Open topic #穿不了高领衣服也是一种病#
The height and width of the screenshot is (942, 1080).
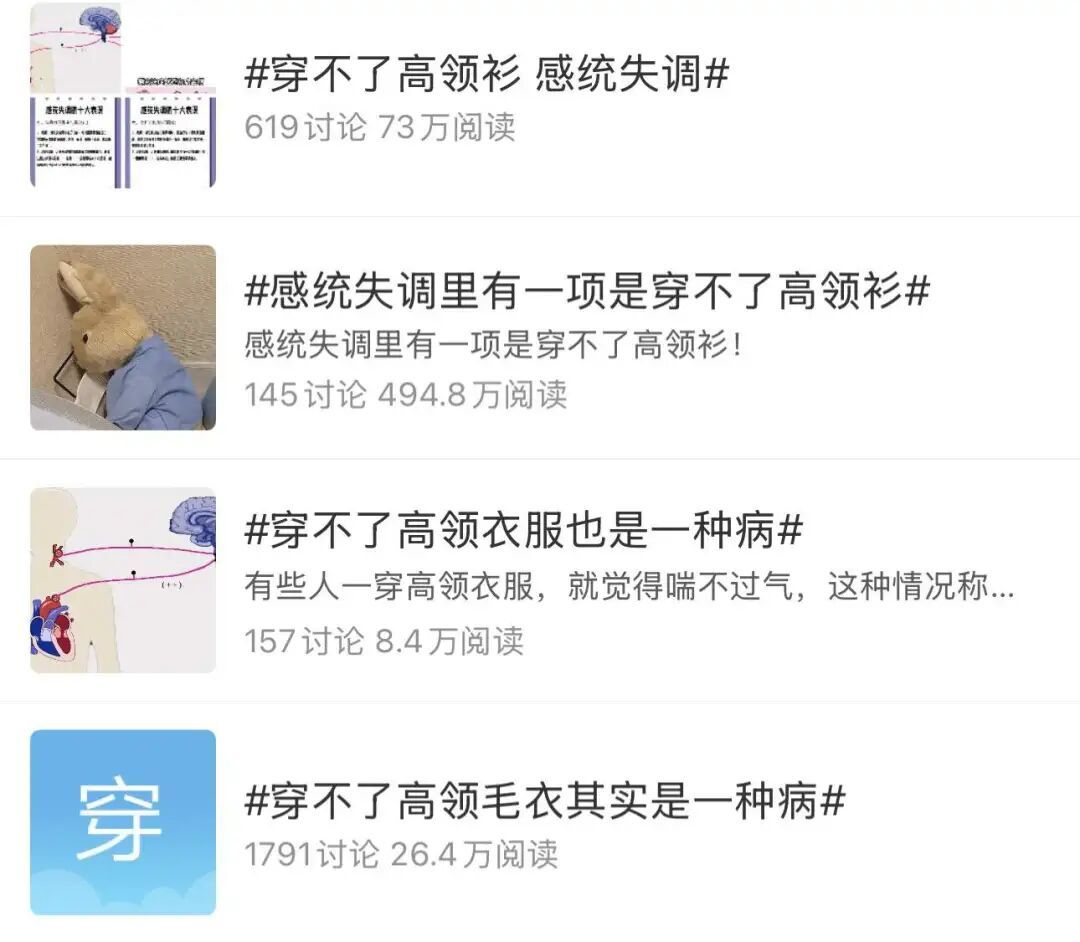pyautogui.click(x=523, y=531)
